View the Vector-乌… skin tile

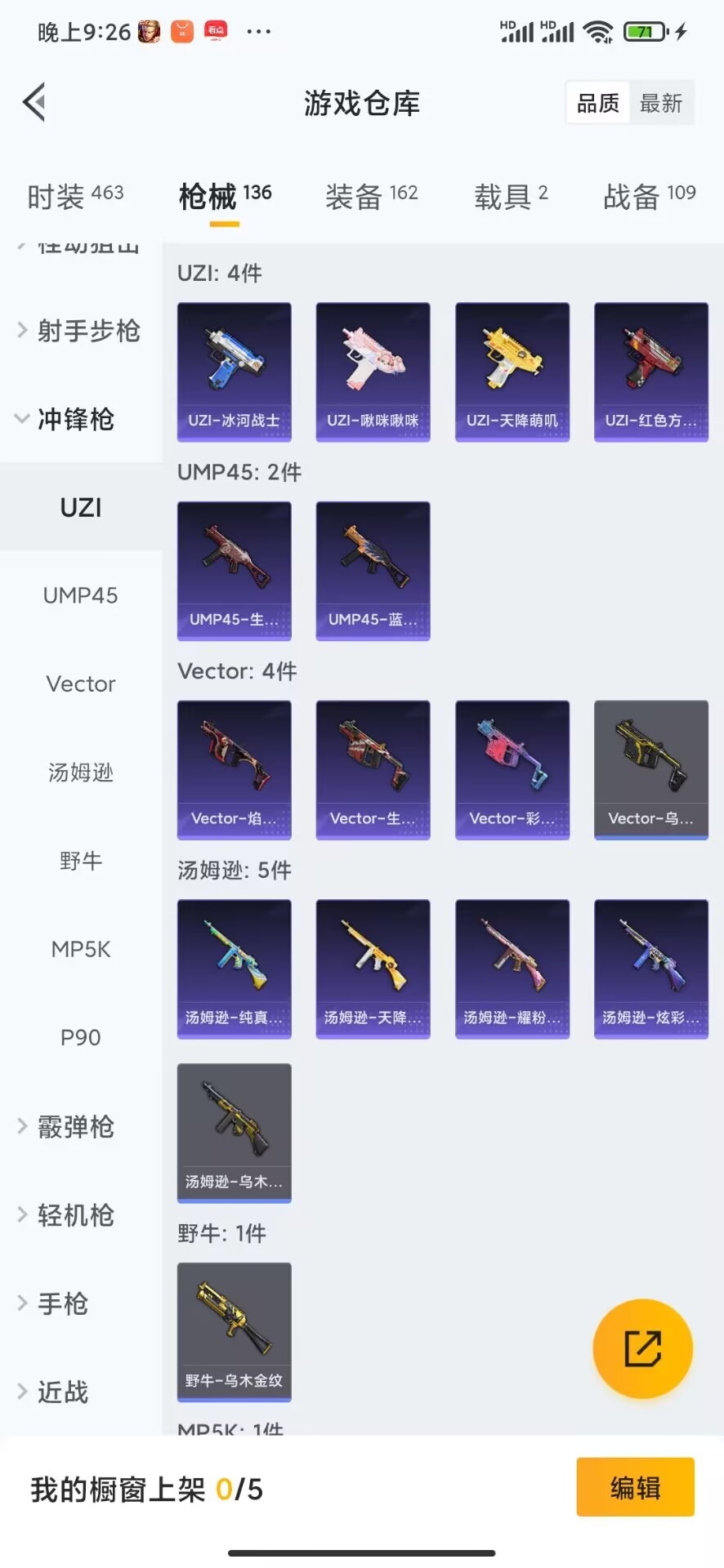point(651,769)
